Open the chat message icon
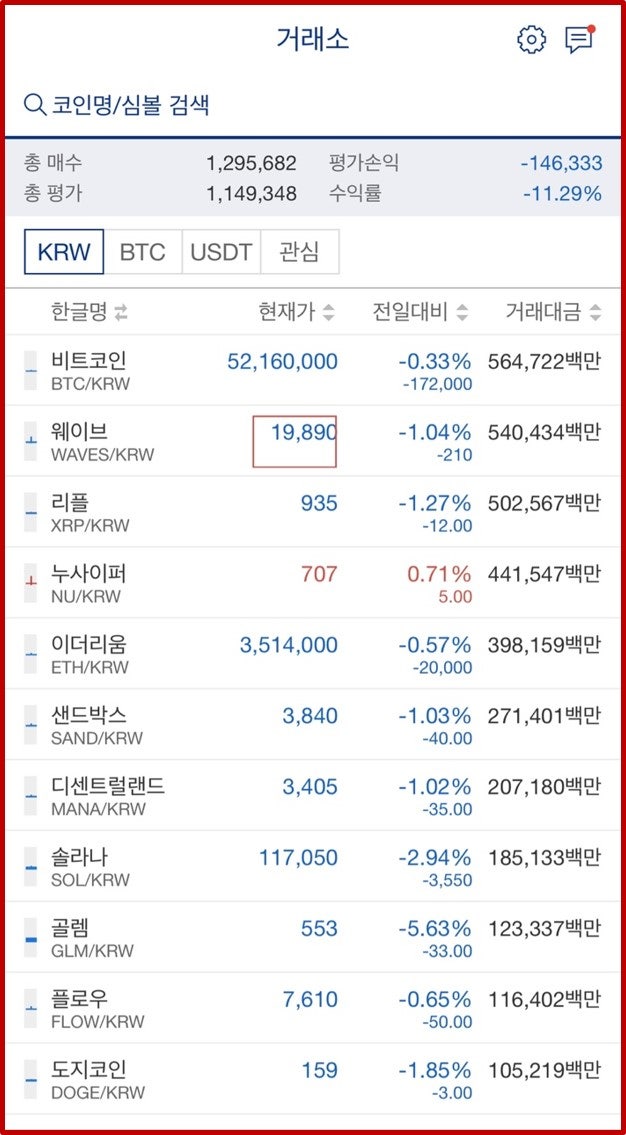626x1135 pixels. 580,39
